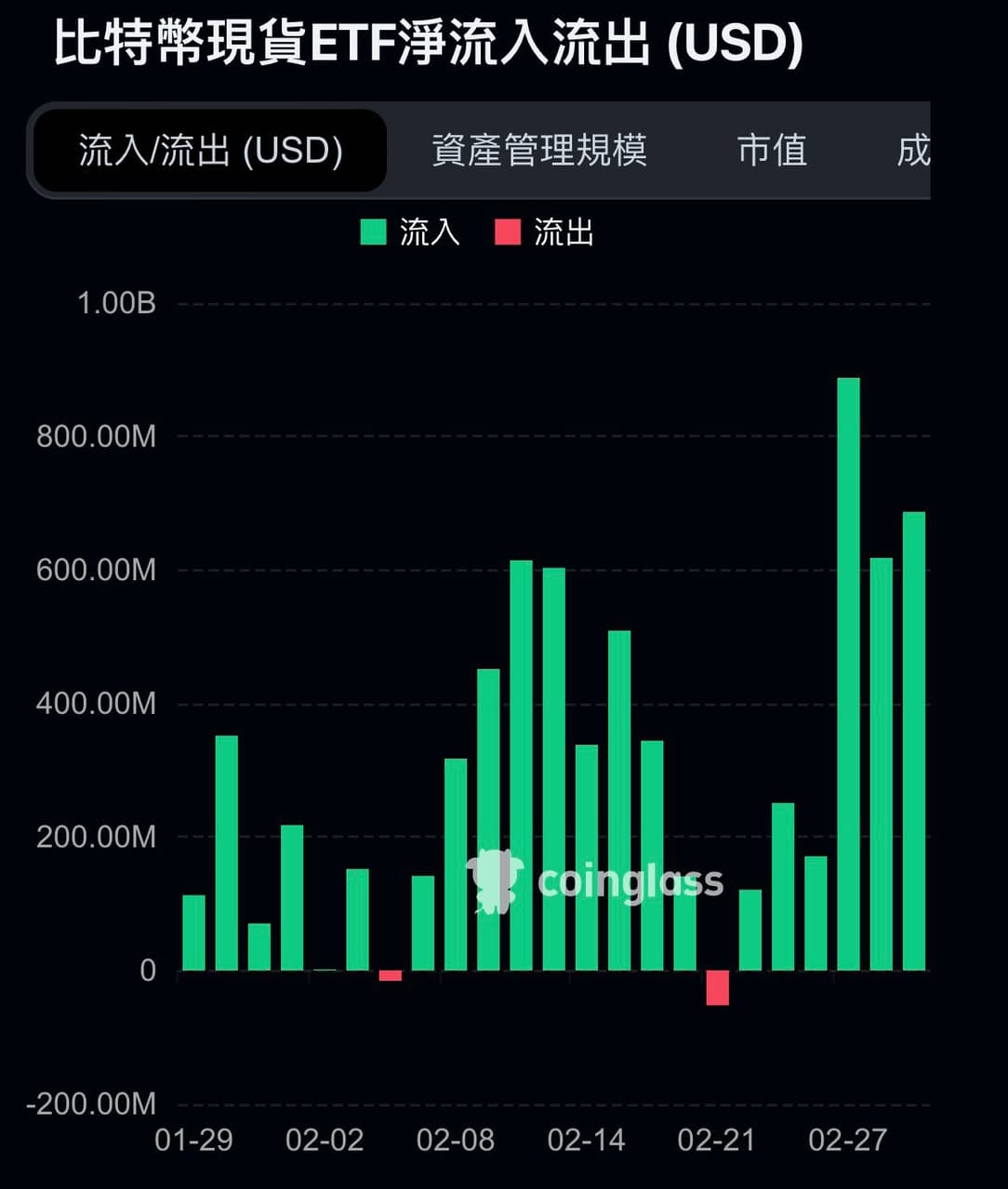Click the 02-14 date label

(x=586, y=1140)
